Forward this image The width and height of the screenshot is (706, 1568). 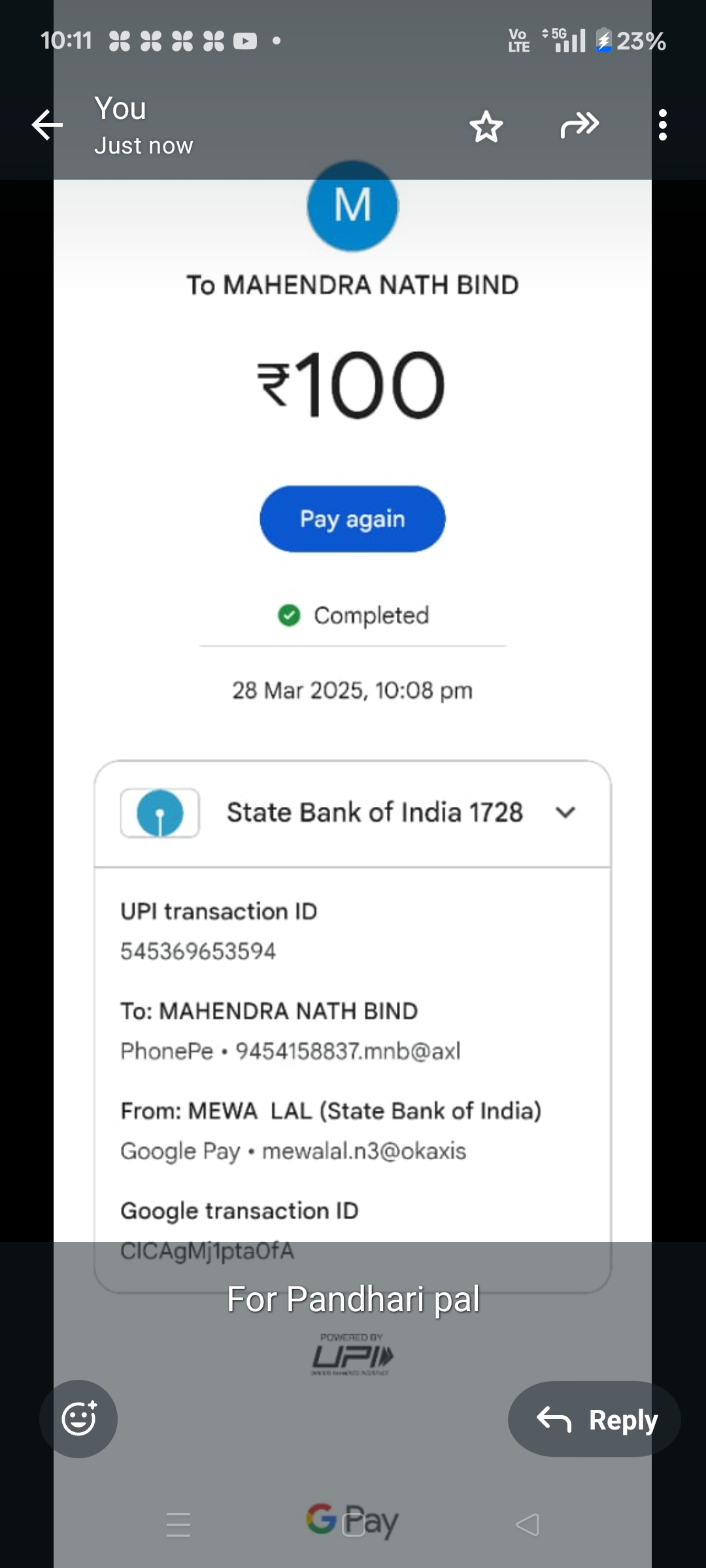tap(579, 125)
